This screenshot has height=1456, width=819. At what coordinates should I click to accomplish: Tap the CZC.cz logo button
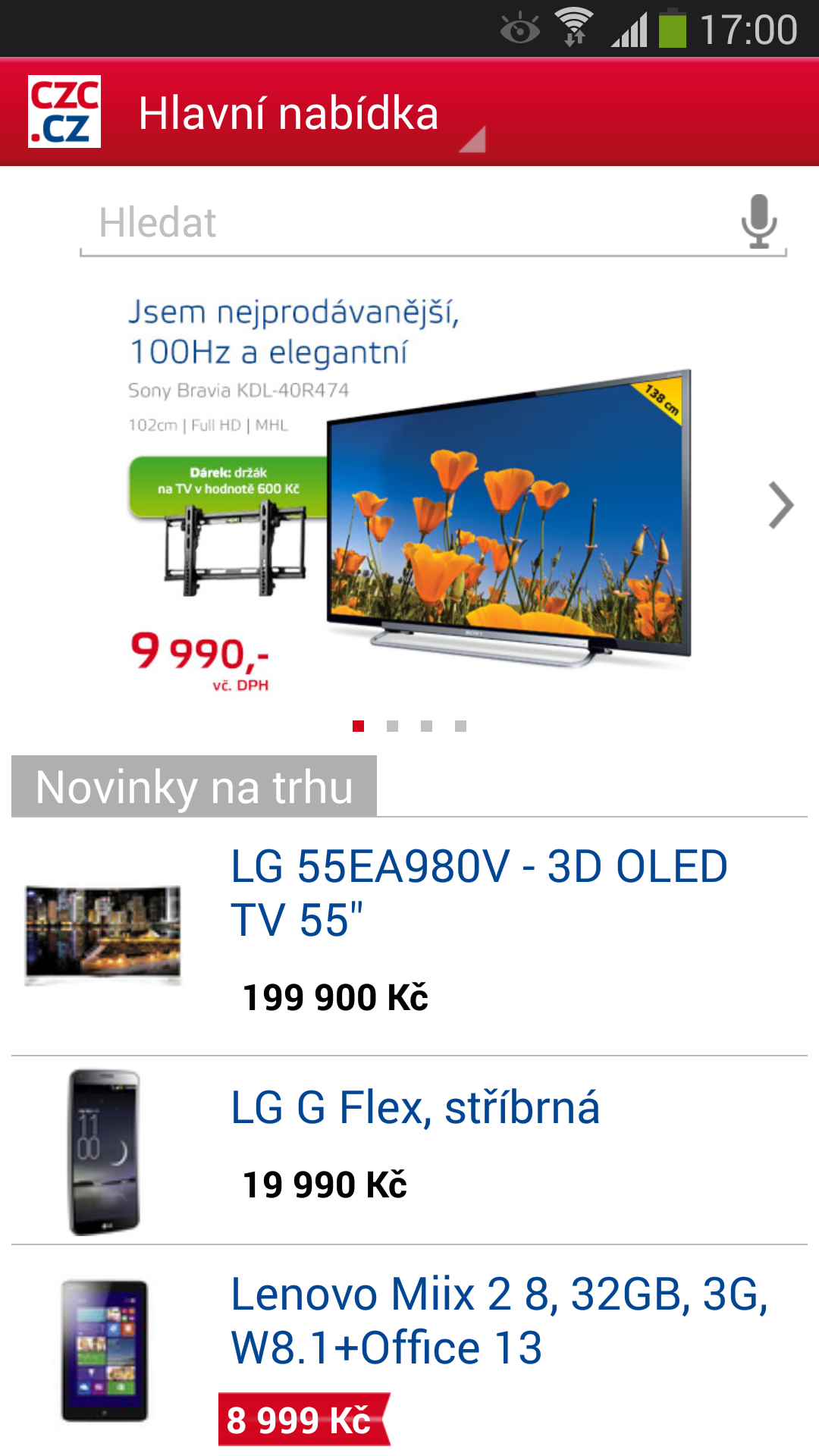pos(64,111)
